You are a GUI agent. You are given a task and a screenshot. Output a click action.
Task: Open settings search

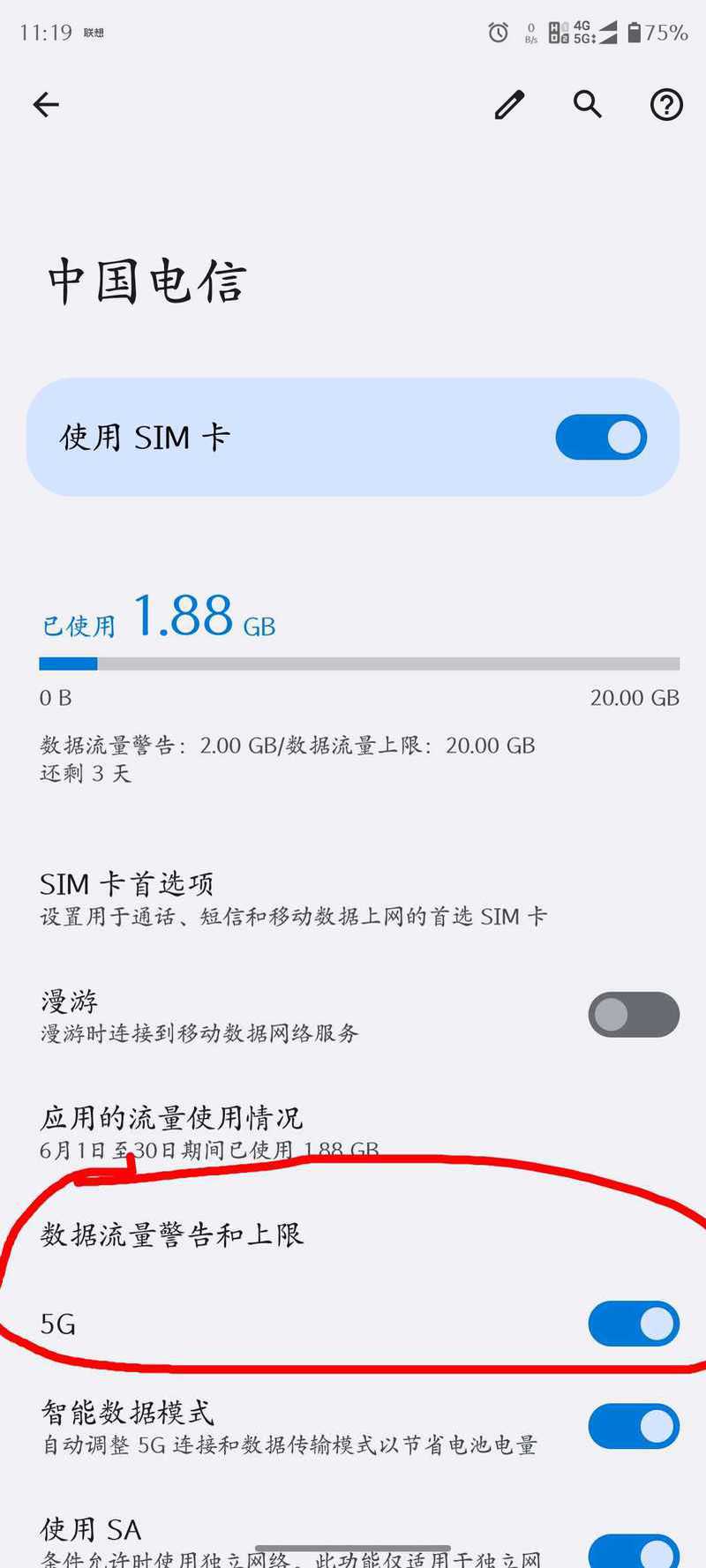coord(588,105)
